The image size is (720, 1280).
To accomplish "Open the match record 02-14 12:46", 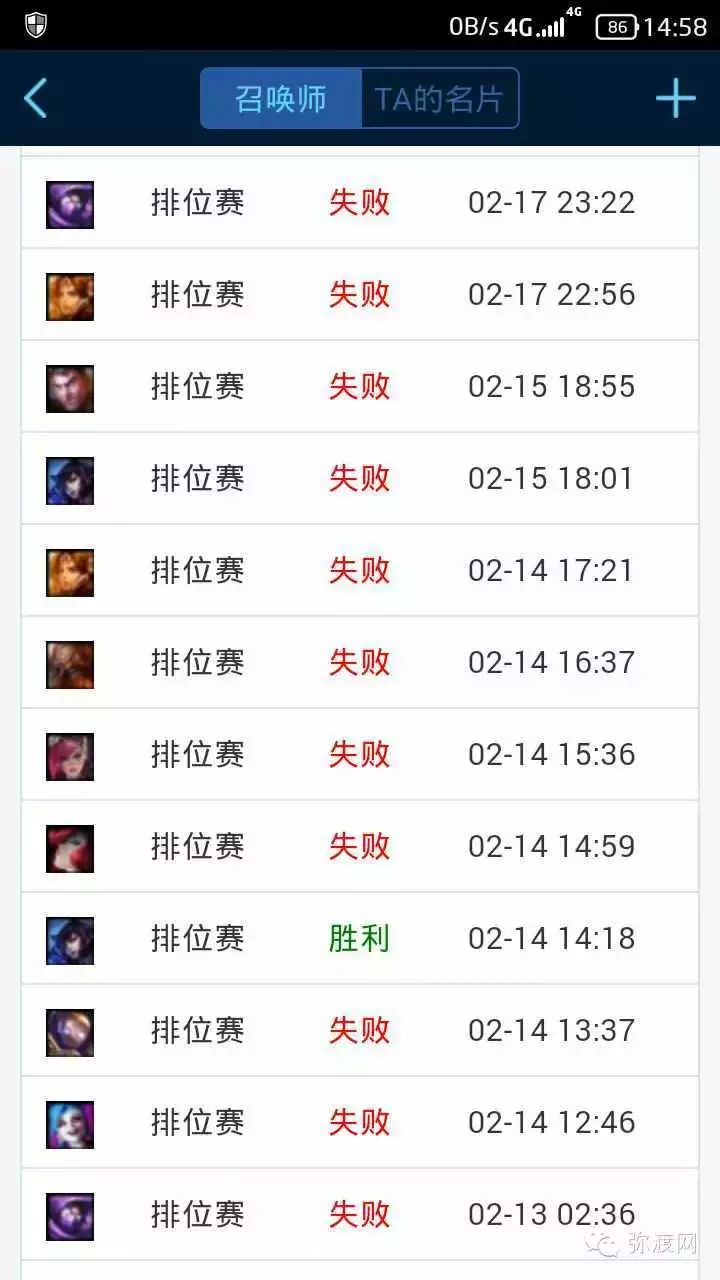I will (360, 1123).
